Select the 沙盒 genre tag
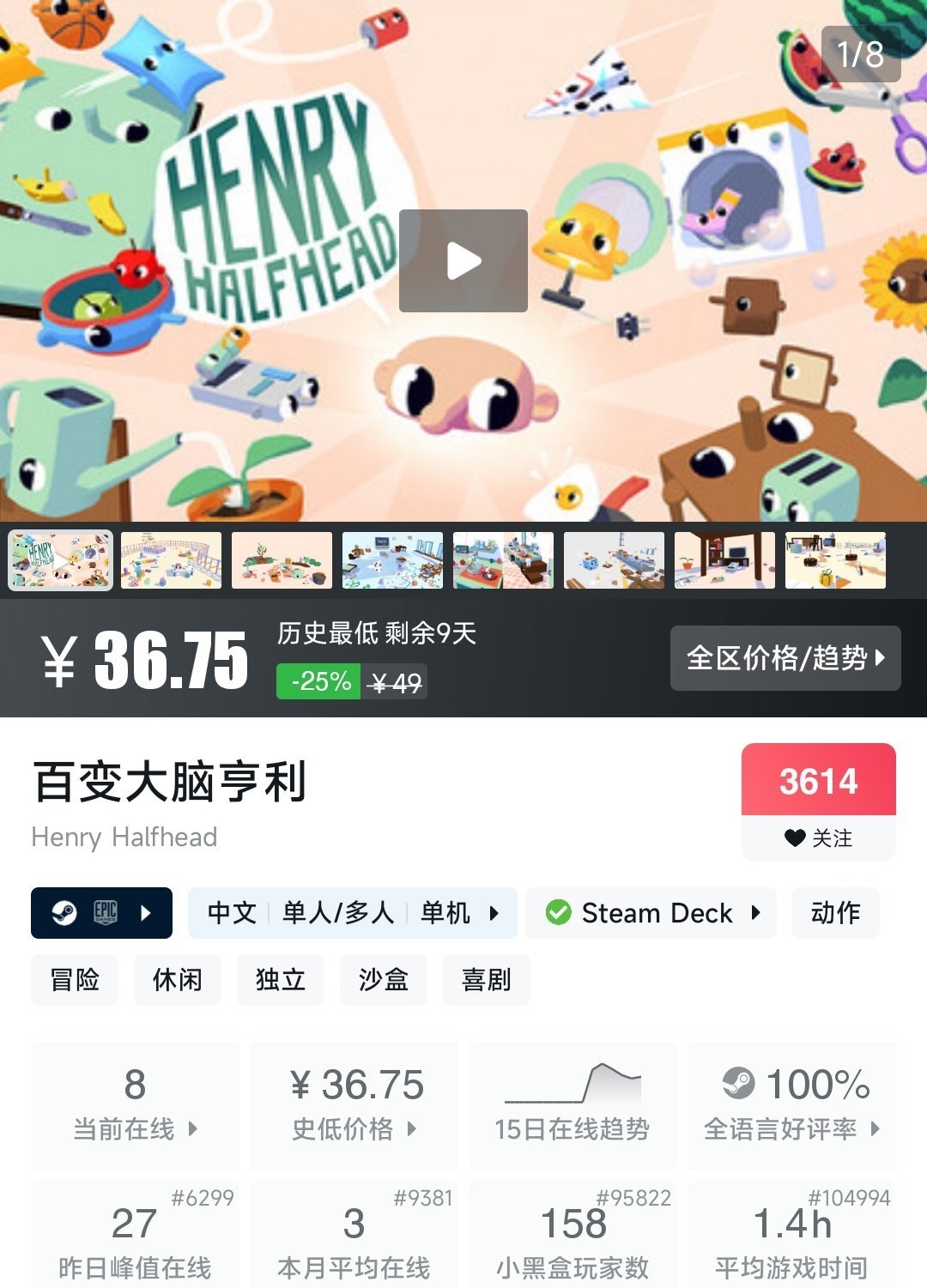Viewport: 927px width, 1288px height. point(384,980)
